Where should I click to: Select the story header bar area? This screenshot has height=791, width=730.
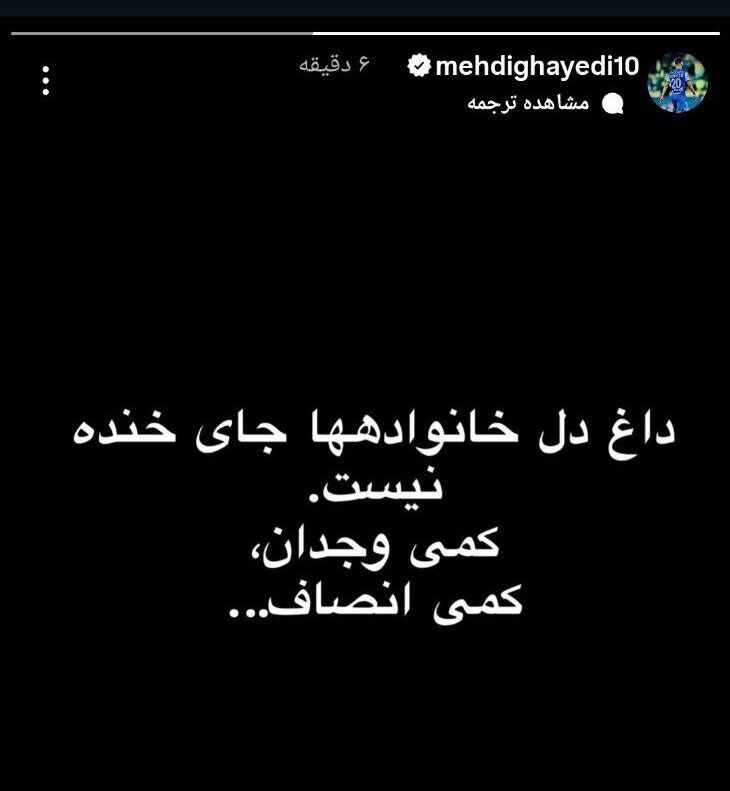point(365,80)
